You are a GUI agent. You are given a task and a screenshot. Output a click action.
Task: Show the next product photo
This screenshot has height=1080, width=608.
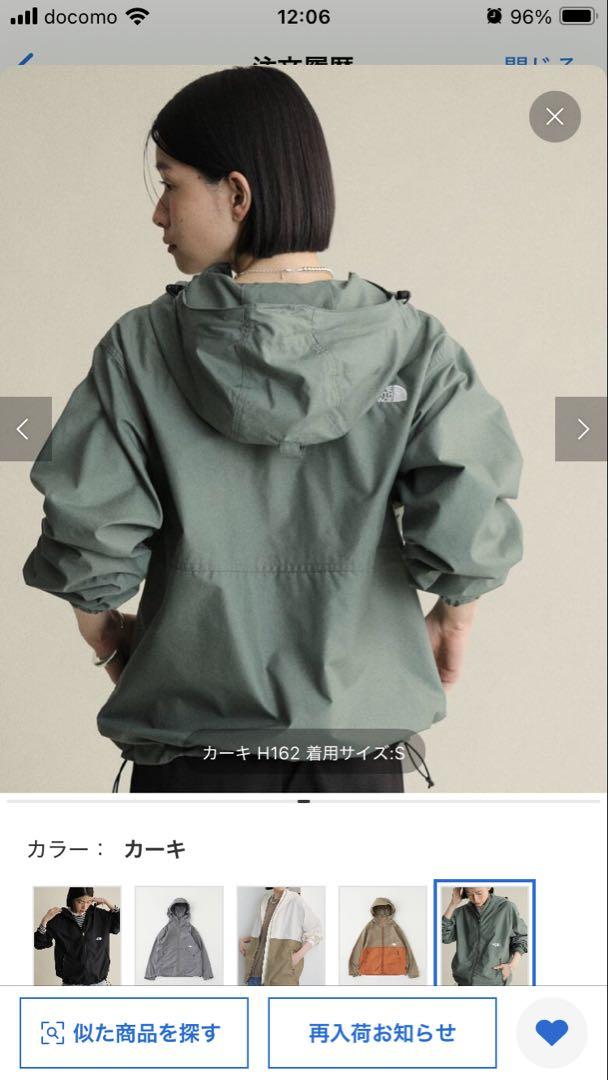[x=582, y=429]
